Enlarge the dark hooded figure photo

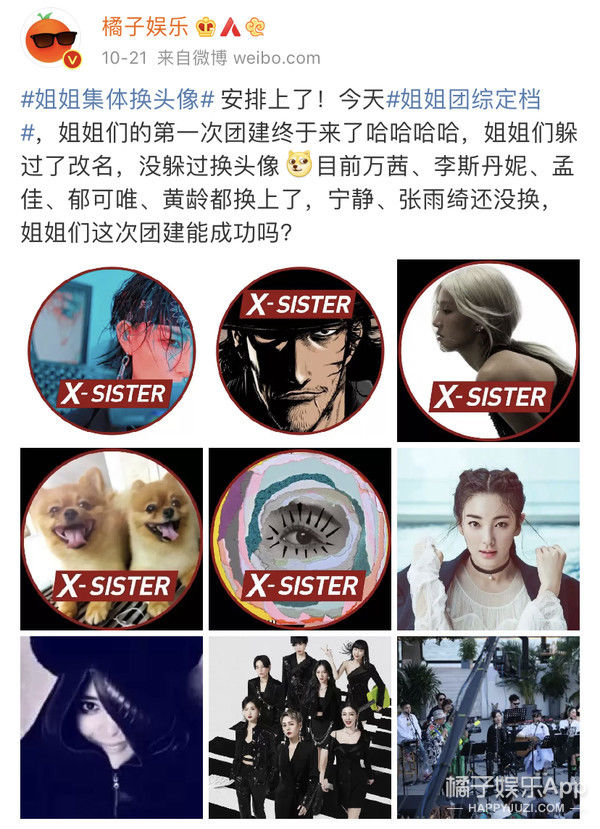click(x=112, y=727)
